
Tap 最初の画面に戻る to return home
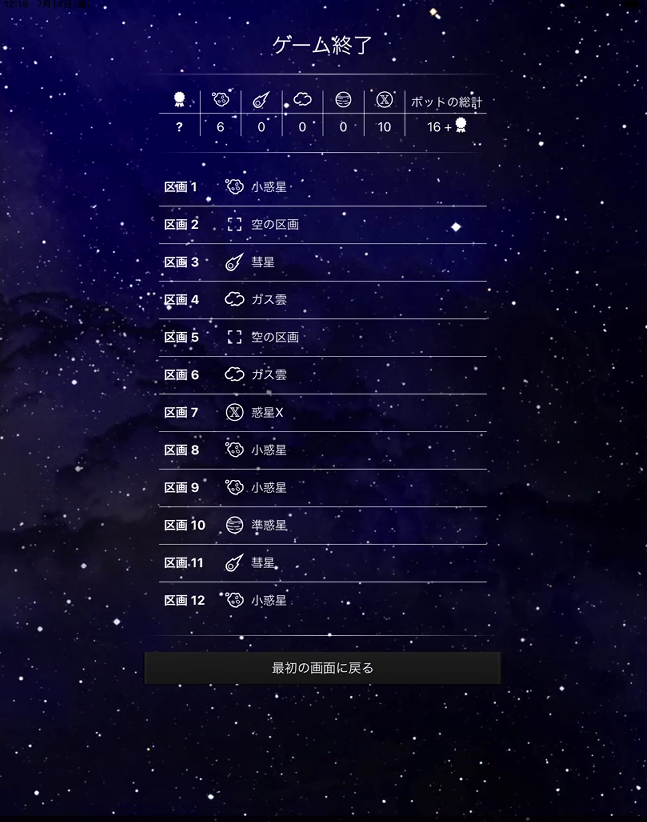[x=322, y=668]
